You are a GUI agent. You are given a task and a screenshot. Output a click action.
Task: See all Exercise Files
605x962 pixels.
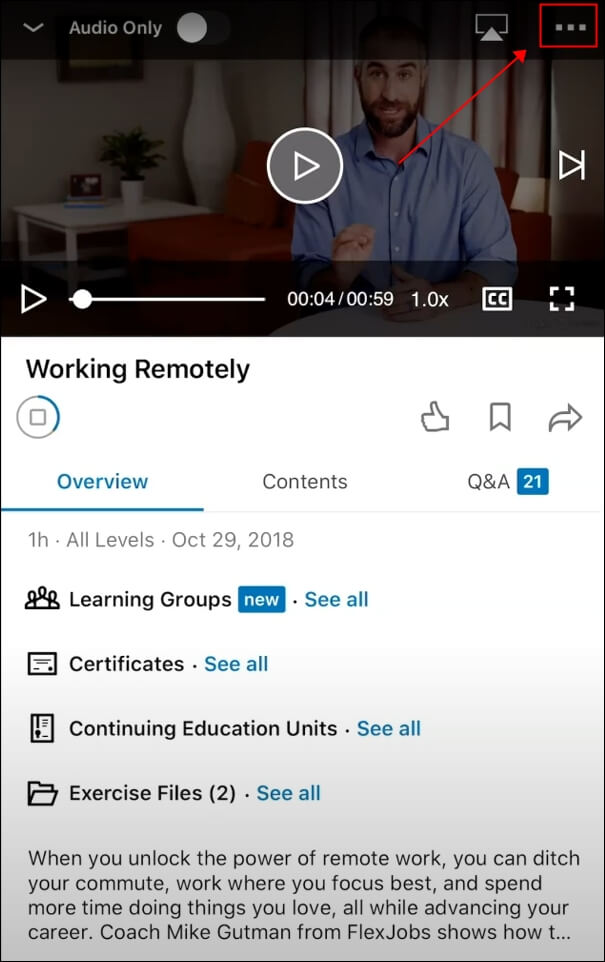coord(289,793)
